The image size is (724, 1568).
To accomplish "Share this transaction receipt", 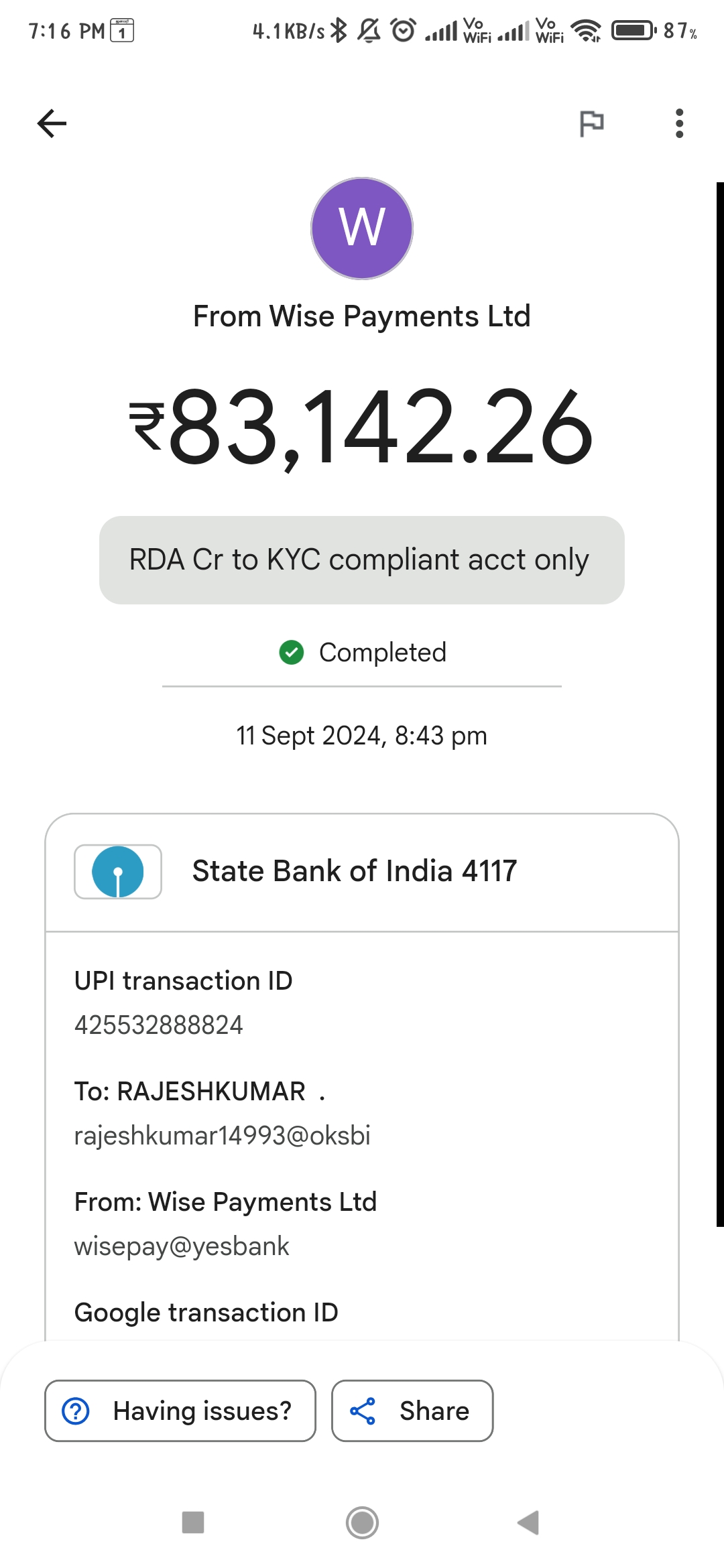I will point(412,1411).
